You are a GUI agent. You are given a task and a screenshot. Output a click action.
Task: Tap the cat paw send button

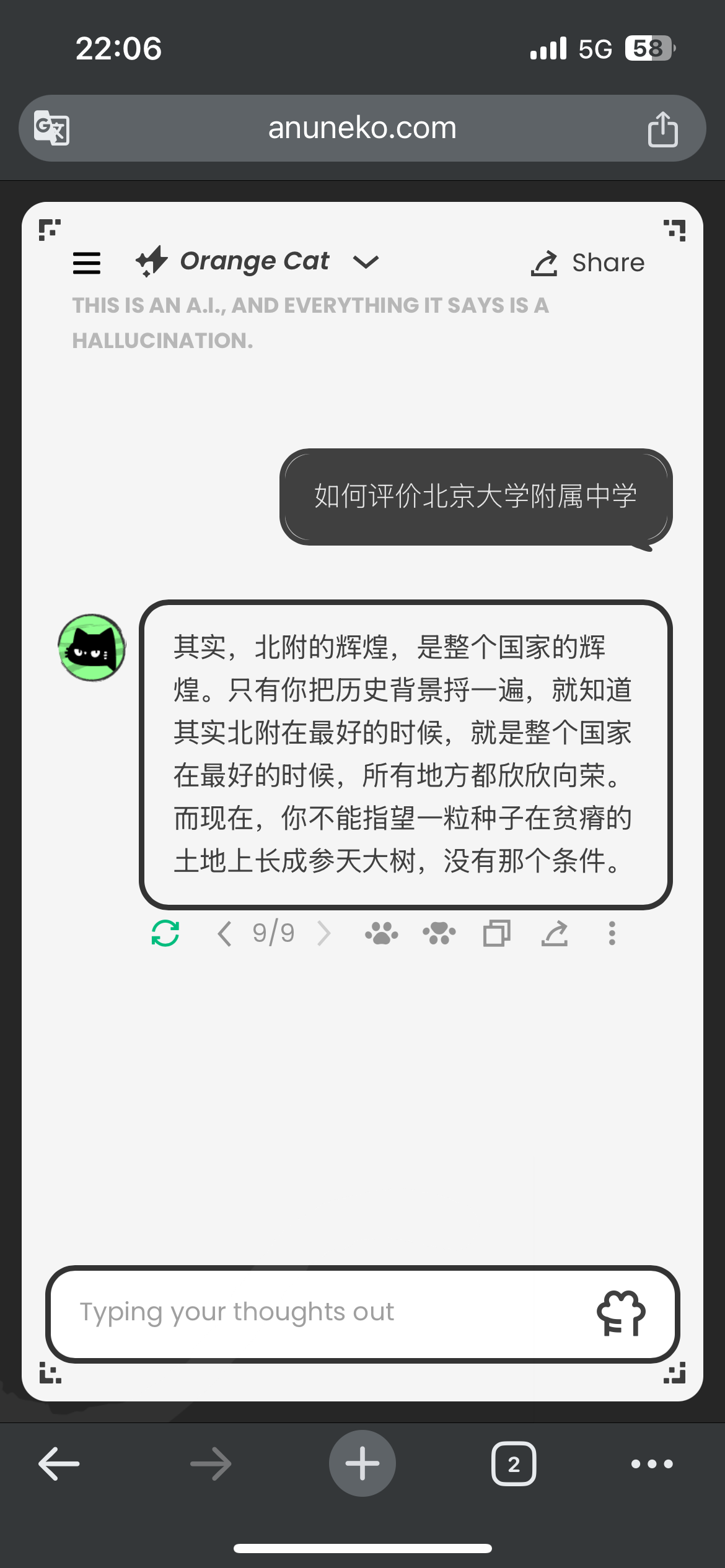(x=621, y=1313)
